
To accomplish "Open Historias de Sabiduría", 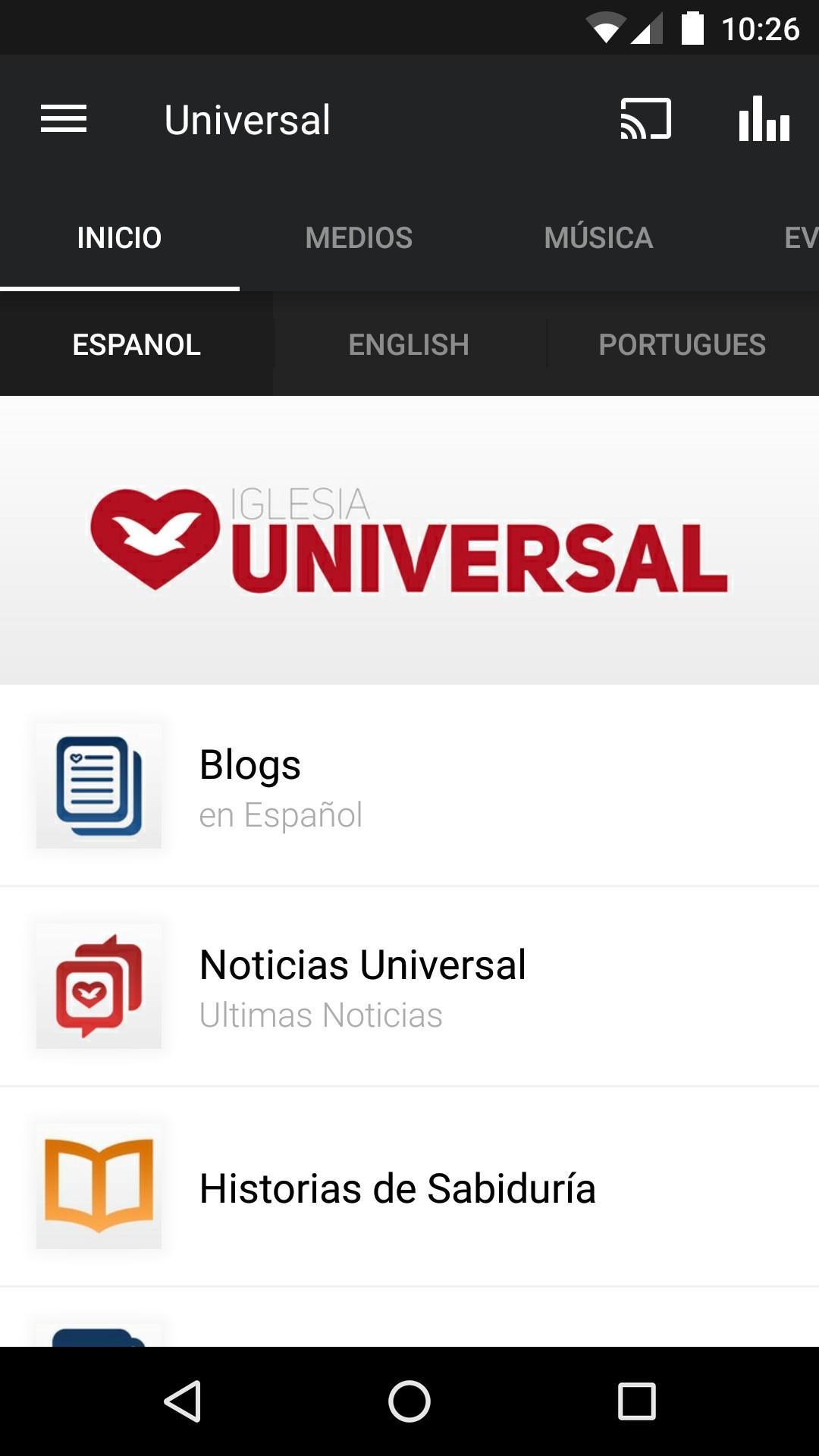I will [x=409, y=1187].
